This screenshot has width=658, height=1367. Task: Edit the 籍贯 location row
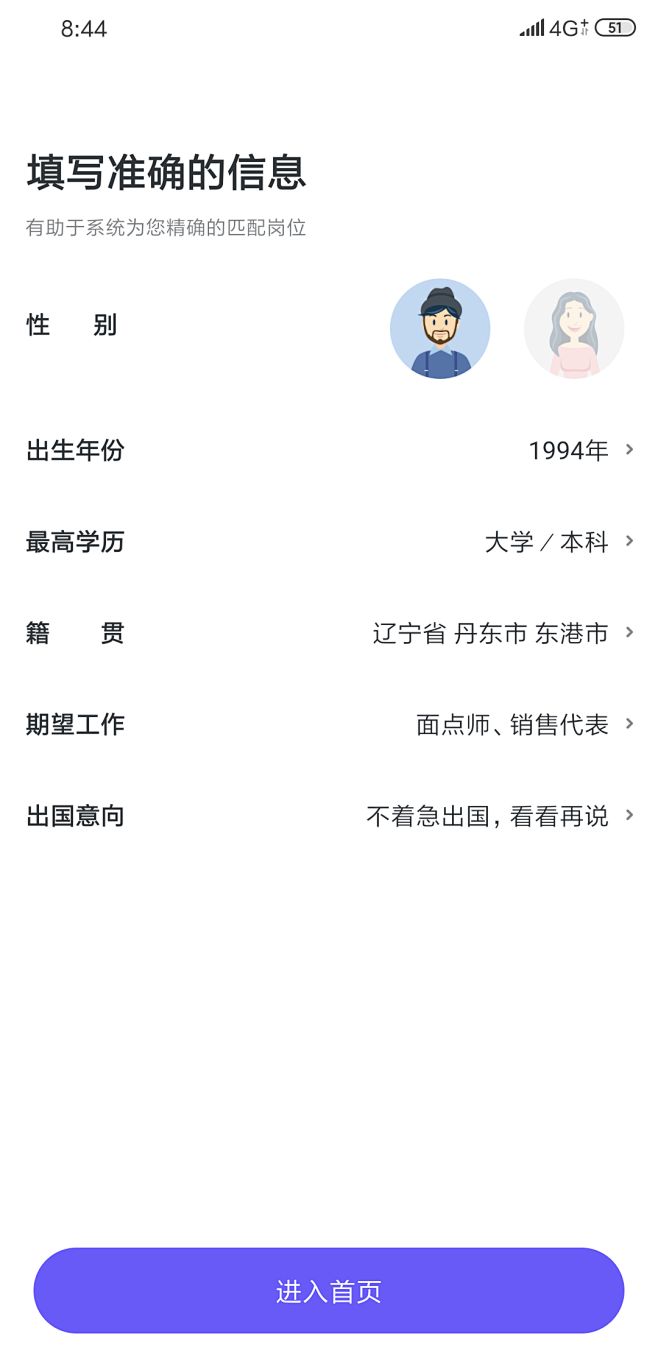click(329, 633)
